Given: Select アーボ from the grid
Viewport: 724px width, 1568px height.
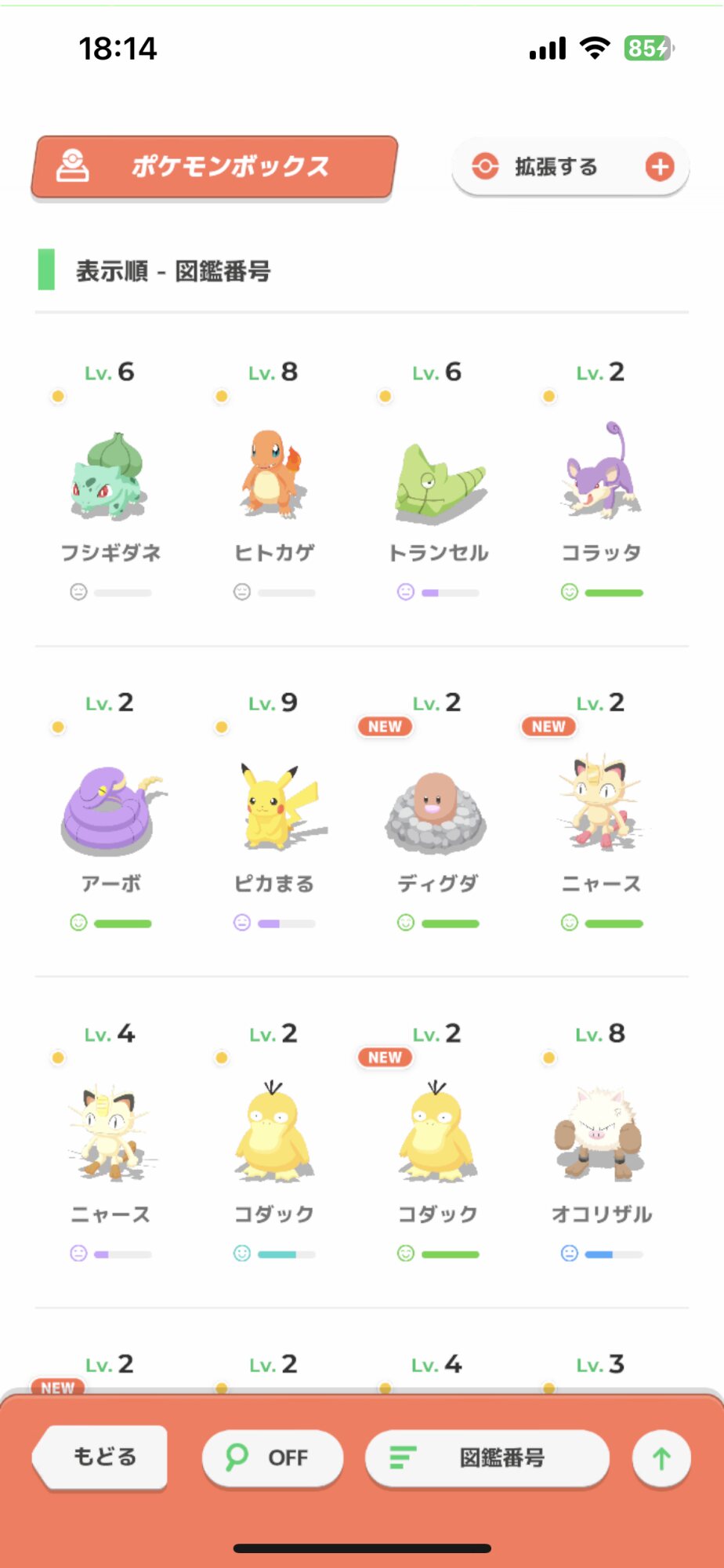Looking at the screenshot, I should [110, 808].
